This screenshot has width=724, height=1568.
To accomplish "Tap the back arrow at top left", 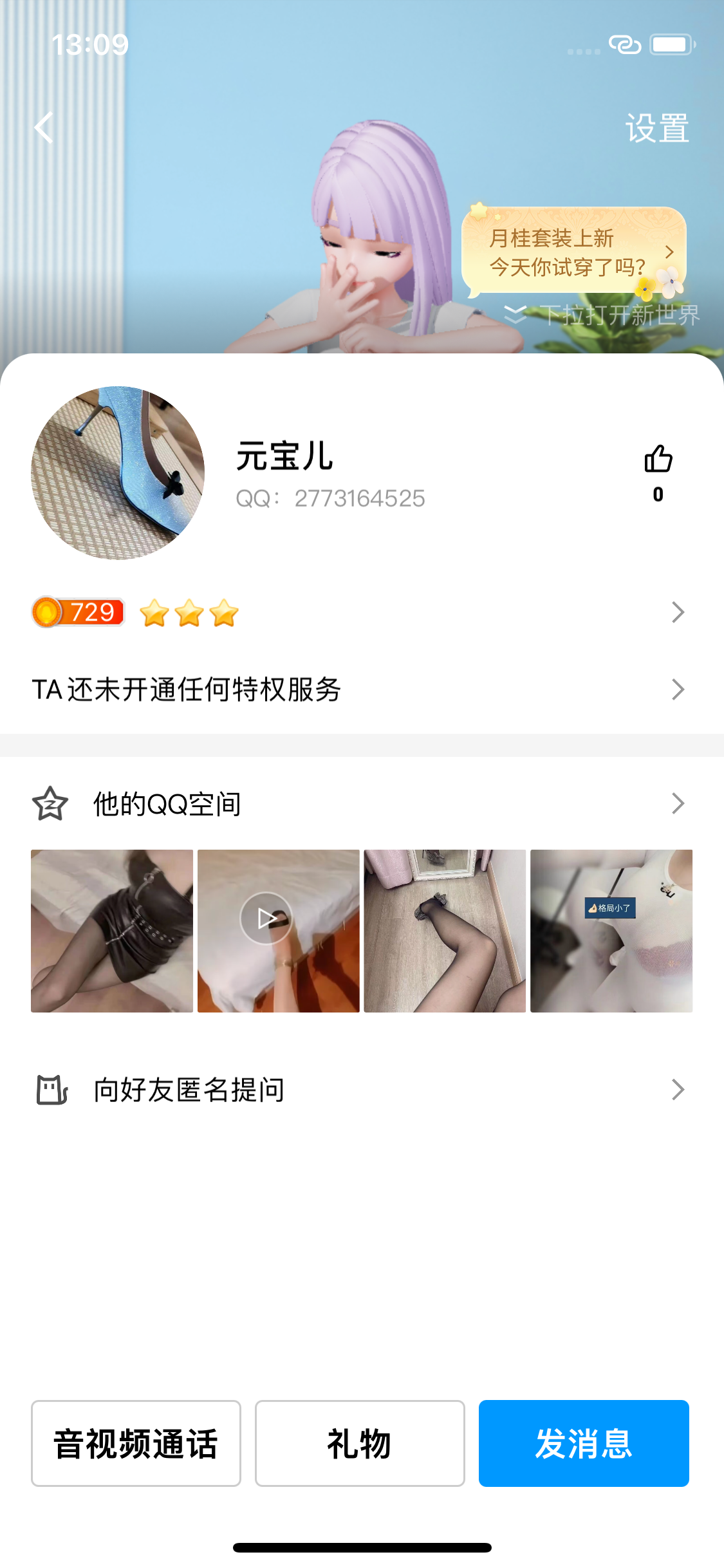I will coord(44,128).
